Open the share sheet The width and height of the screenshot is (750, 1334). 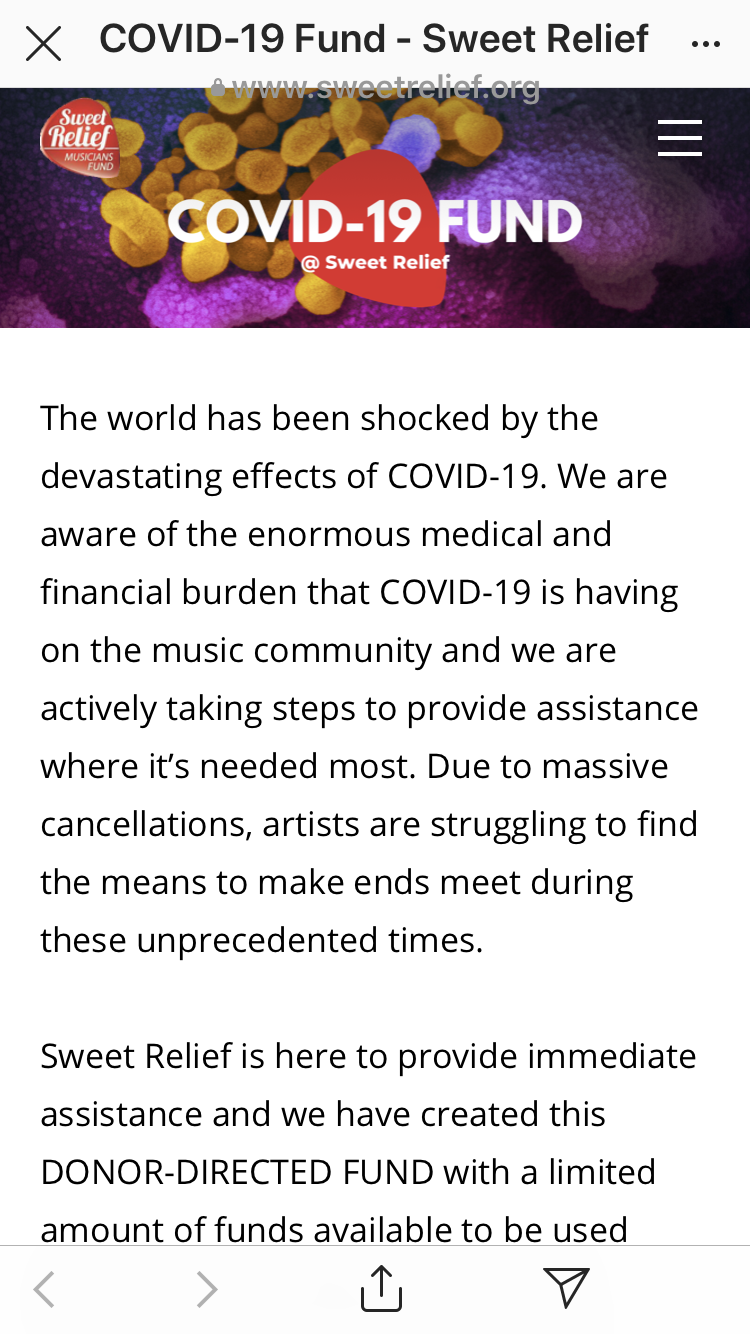click(381, 1288)
